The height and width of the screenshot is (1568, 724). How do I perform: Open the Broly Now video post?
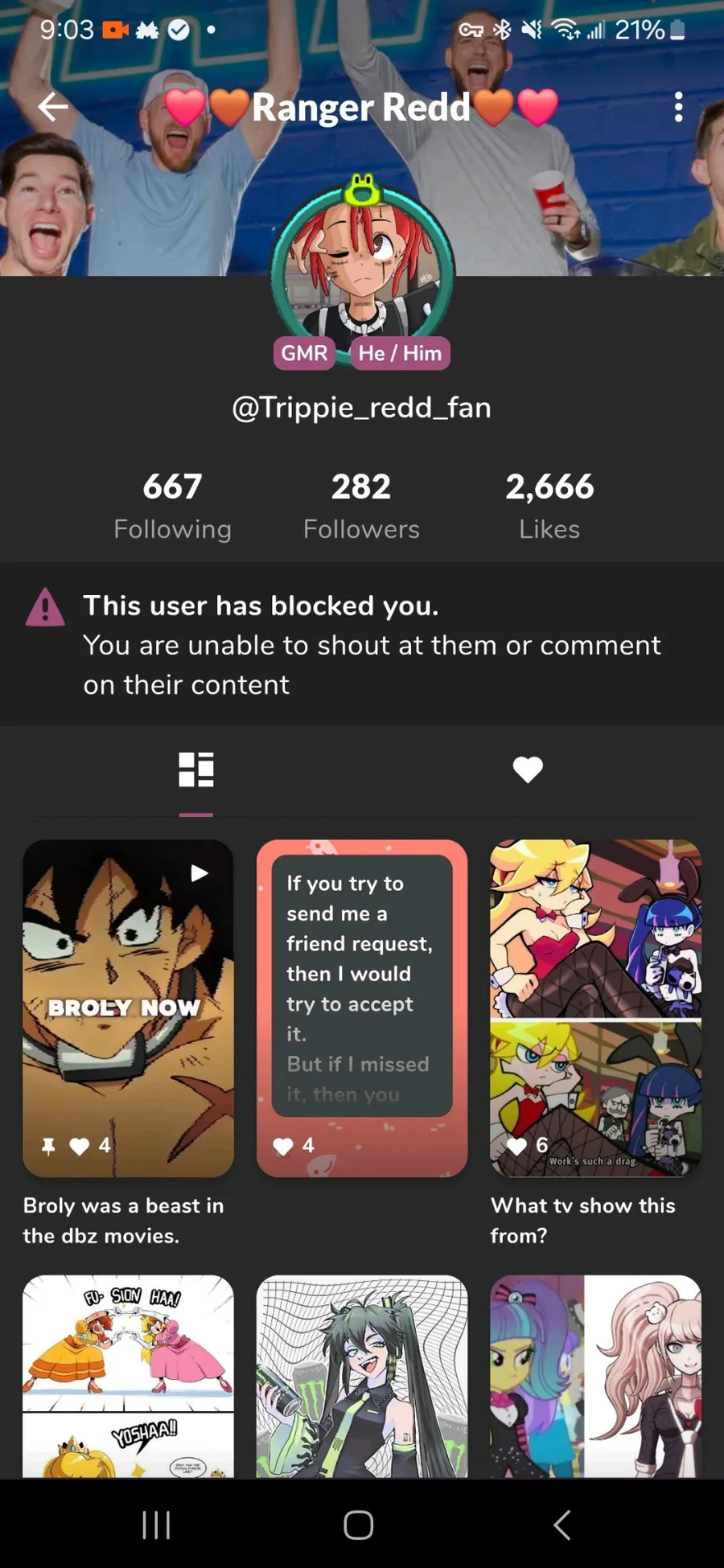coord(128,1008)
